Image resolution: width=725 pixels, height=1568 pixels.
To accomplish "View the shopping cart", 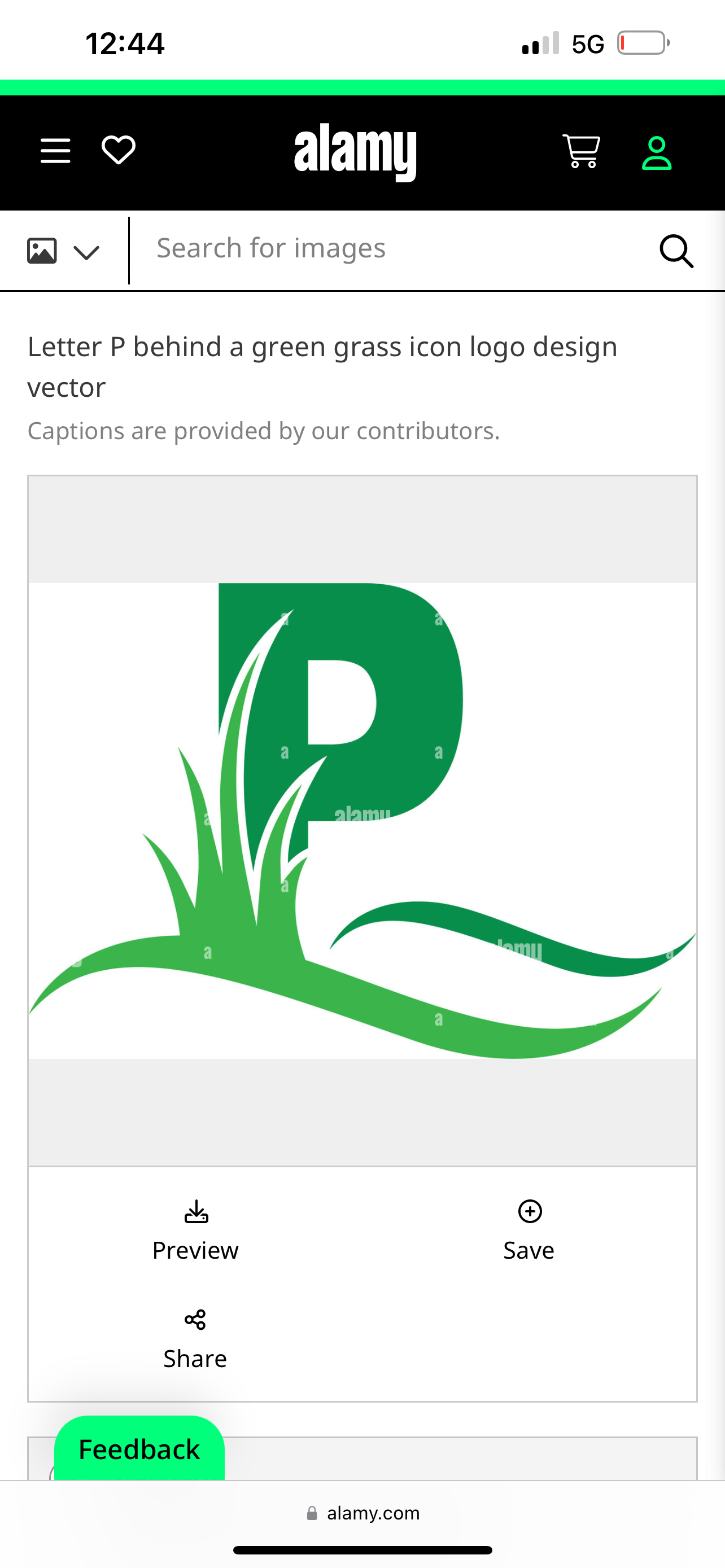I will (x=580, y=151).
